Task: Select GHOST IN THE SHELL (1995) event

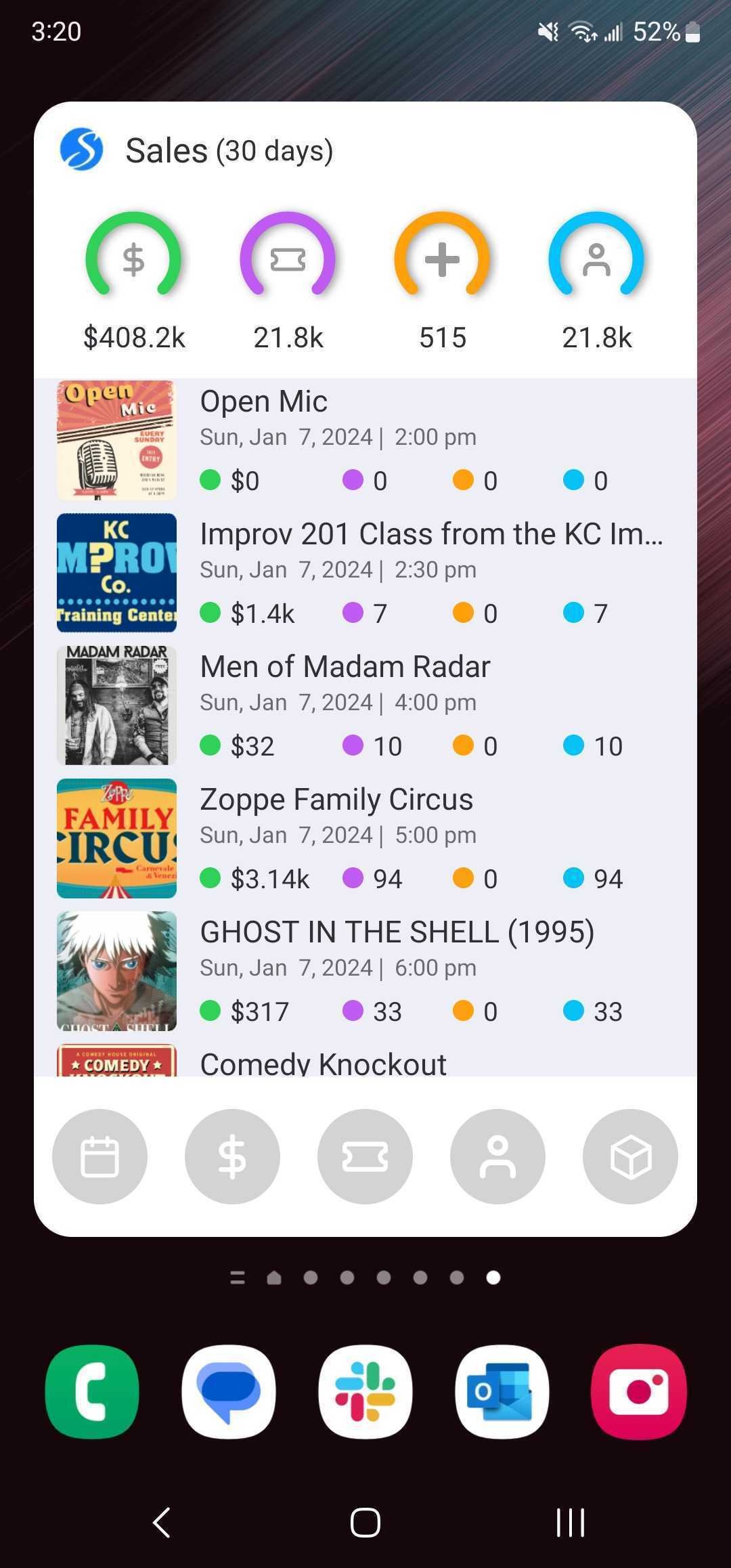Action: (365, 971)
